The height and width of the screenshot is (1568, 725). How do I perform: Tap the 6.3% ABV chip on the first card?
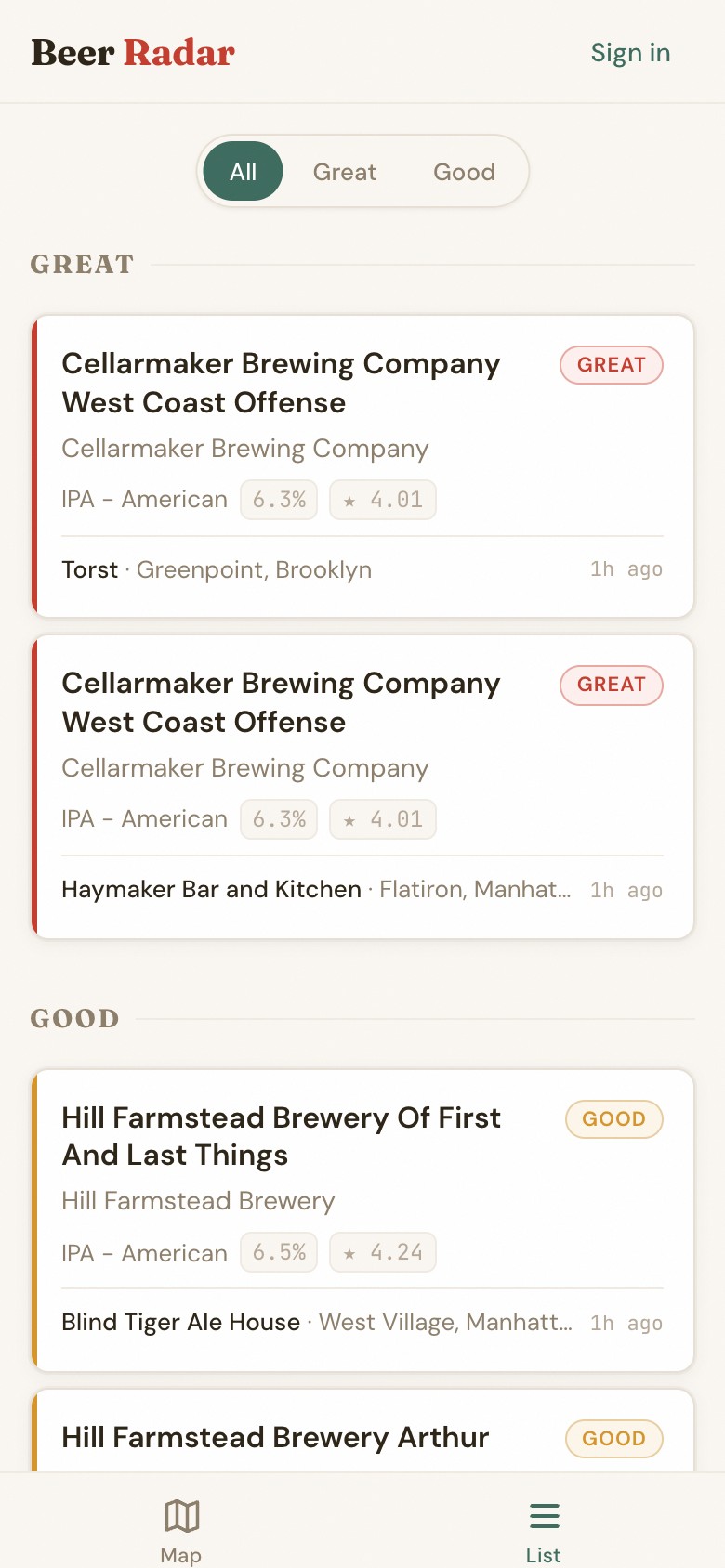(279, 499)
